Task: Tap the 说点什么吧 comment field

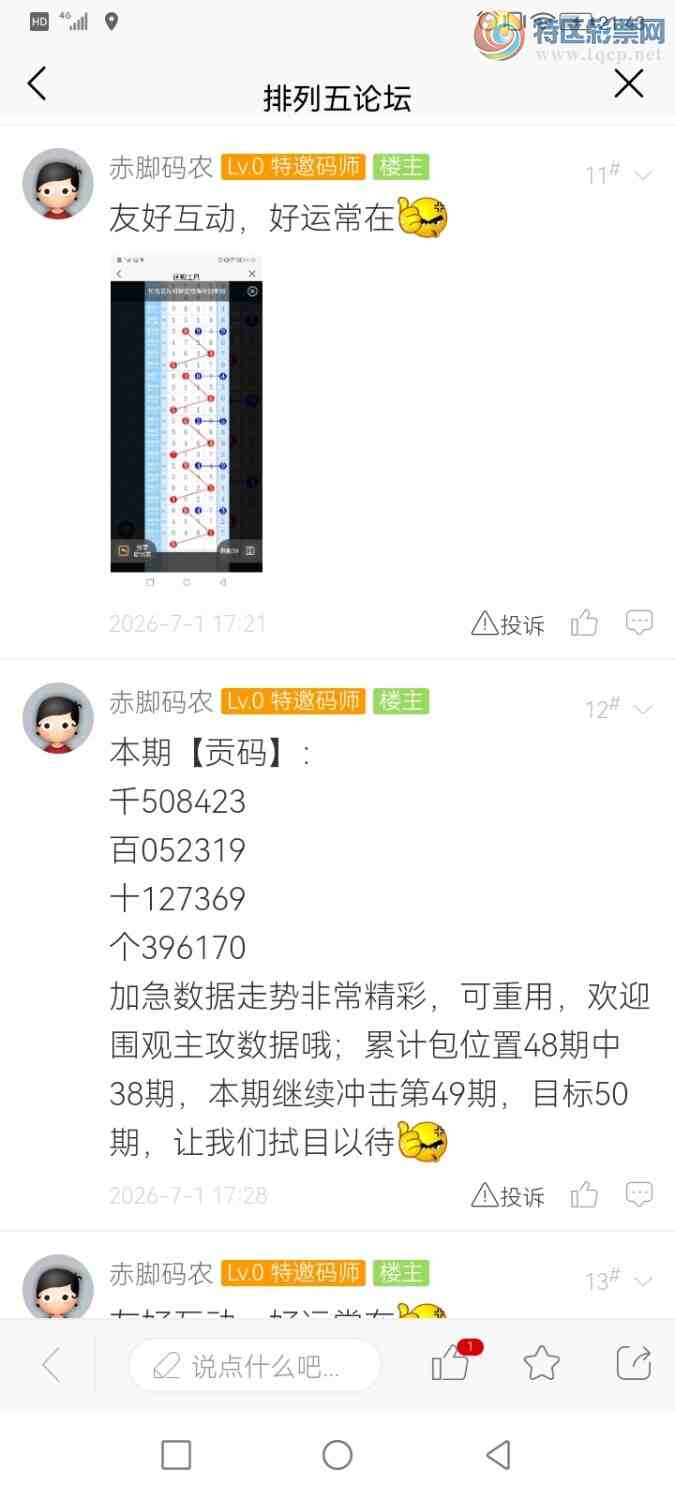Action: point(255,1365)
